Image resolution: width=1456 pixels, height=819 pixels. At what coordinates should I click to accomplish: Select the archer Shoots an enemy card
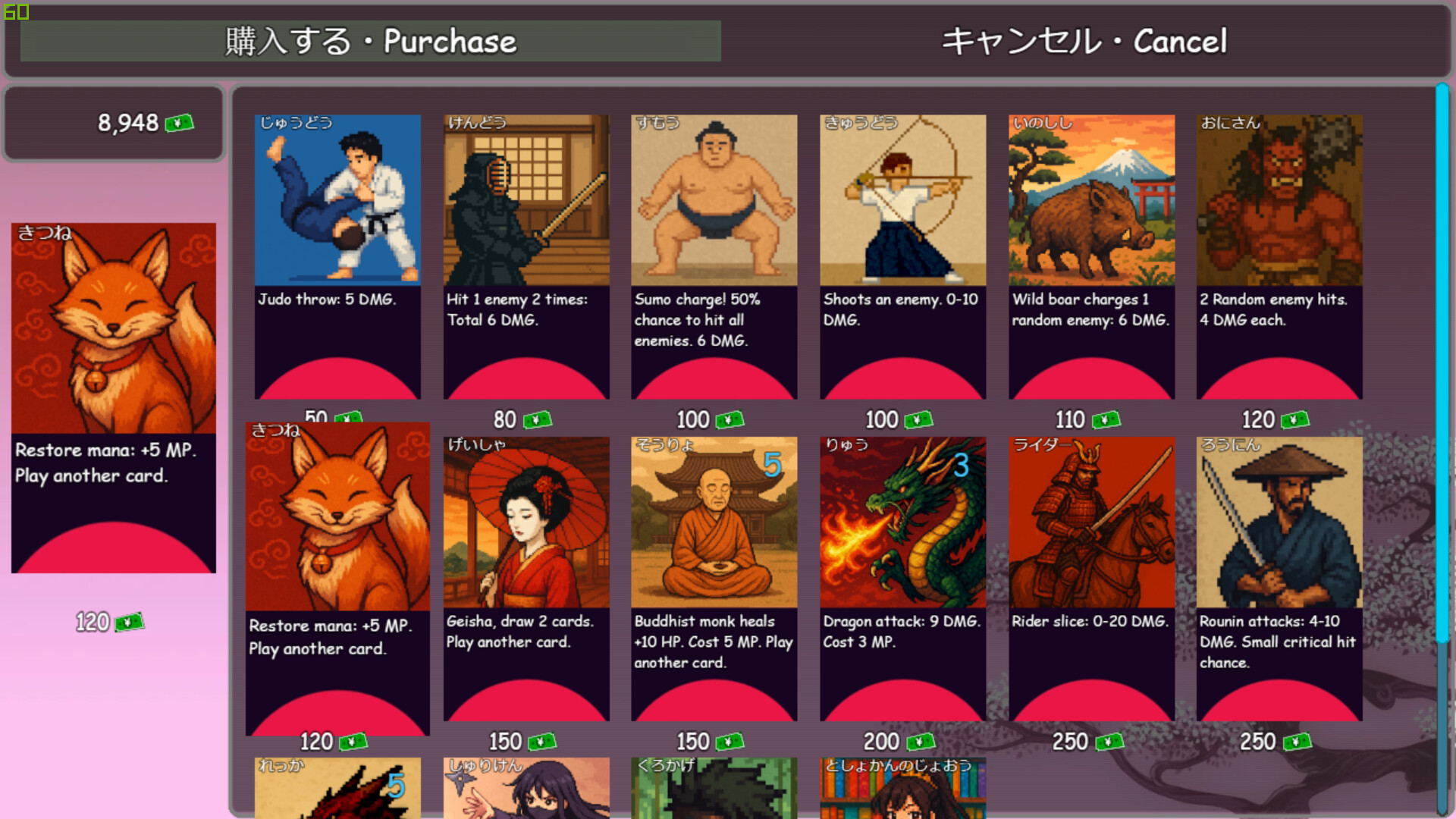pyautogui.click(x=902, y=256)
